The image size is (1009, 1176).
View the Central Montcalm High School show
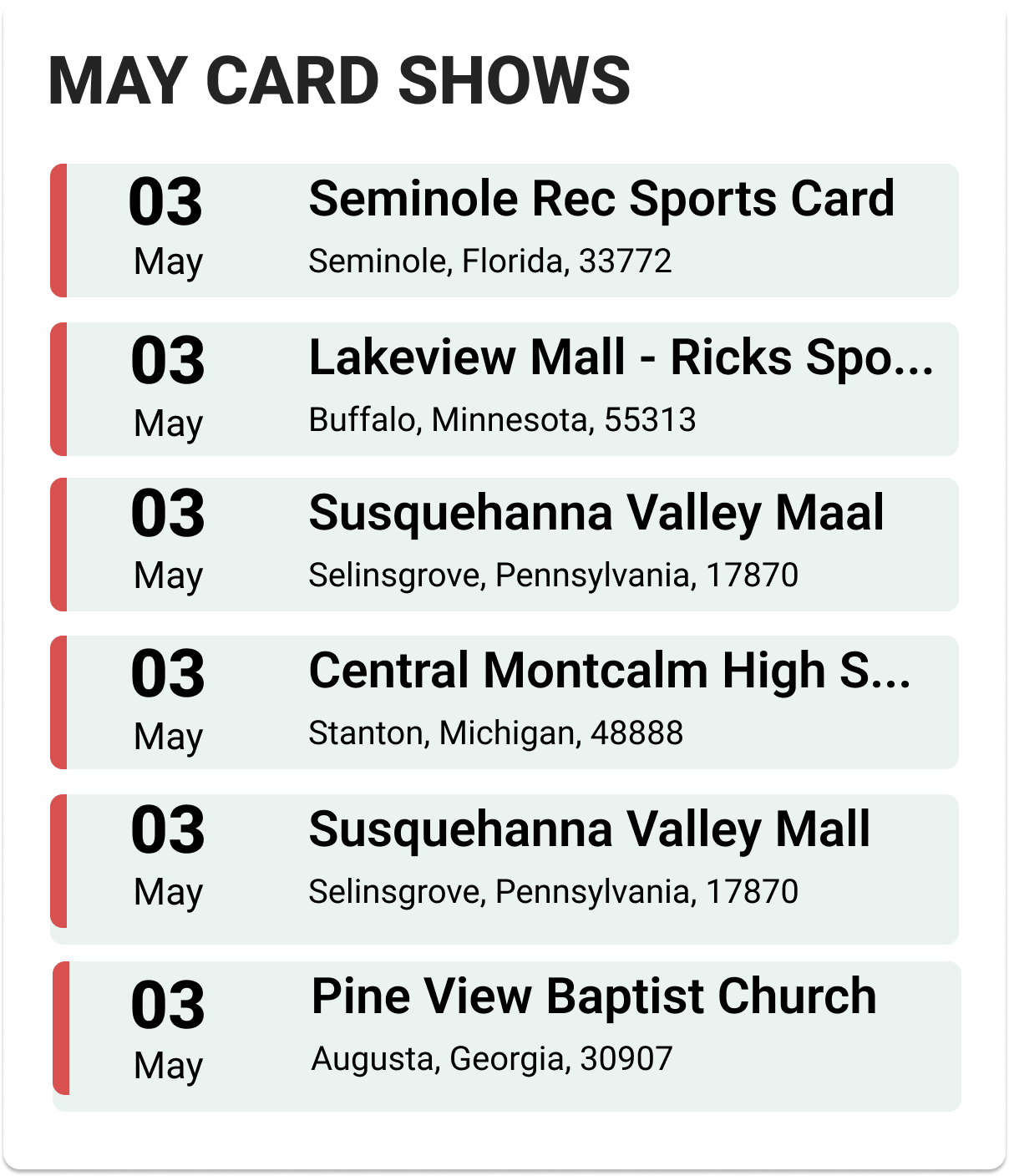609,672
